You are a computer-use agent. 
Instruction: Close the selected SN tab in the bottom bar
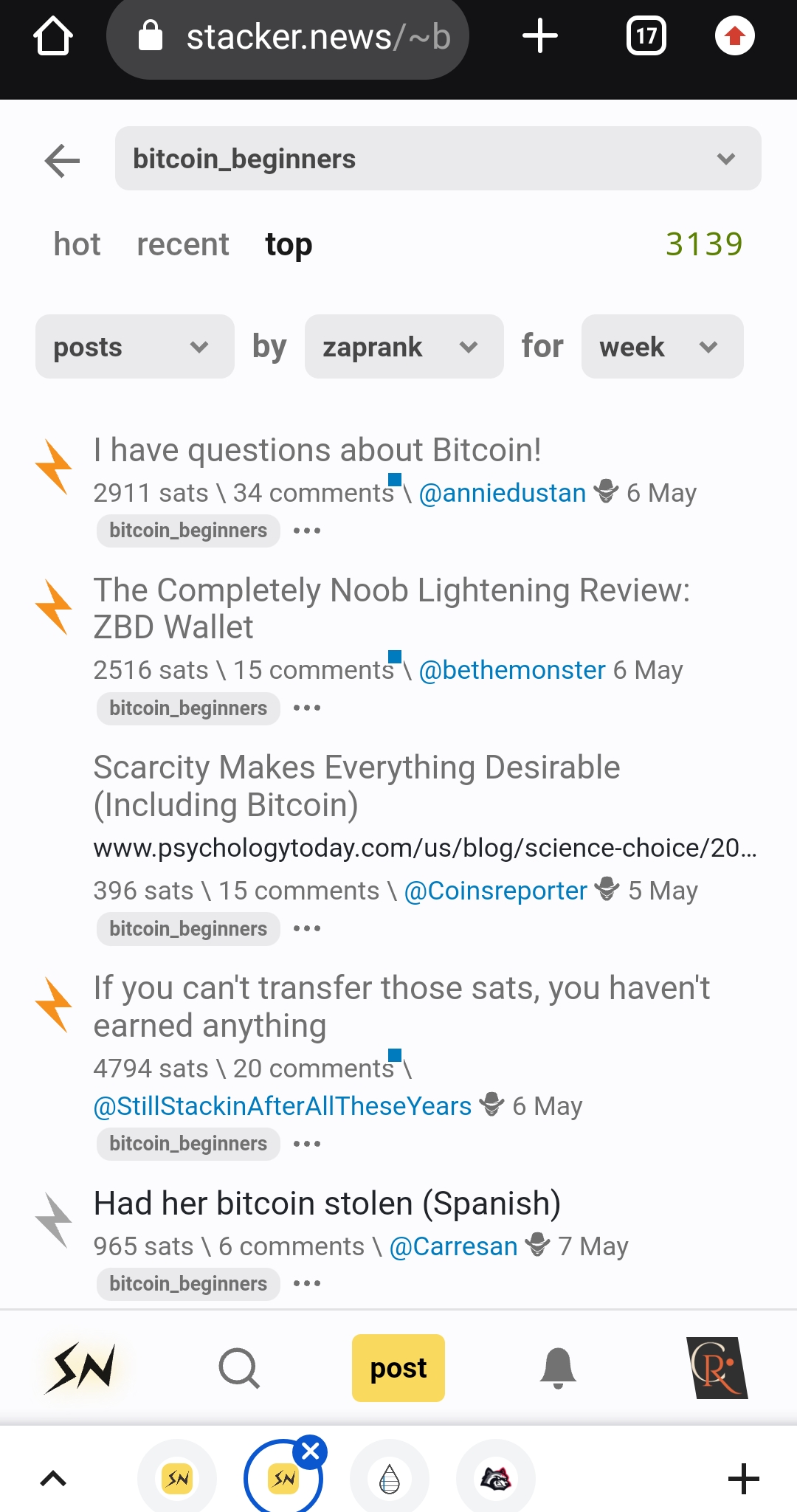pos(311,1451)
